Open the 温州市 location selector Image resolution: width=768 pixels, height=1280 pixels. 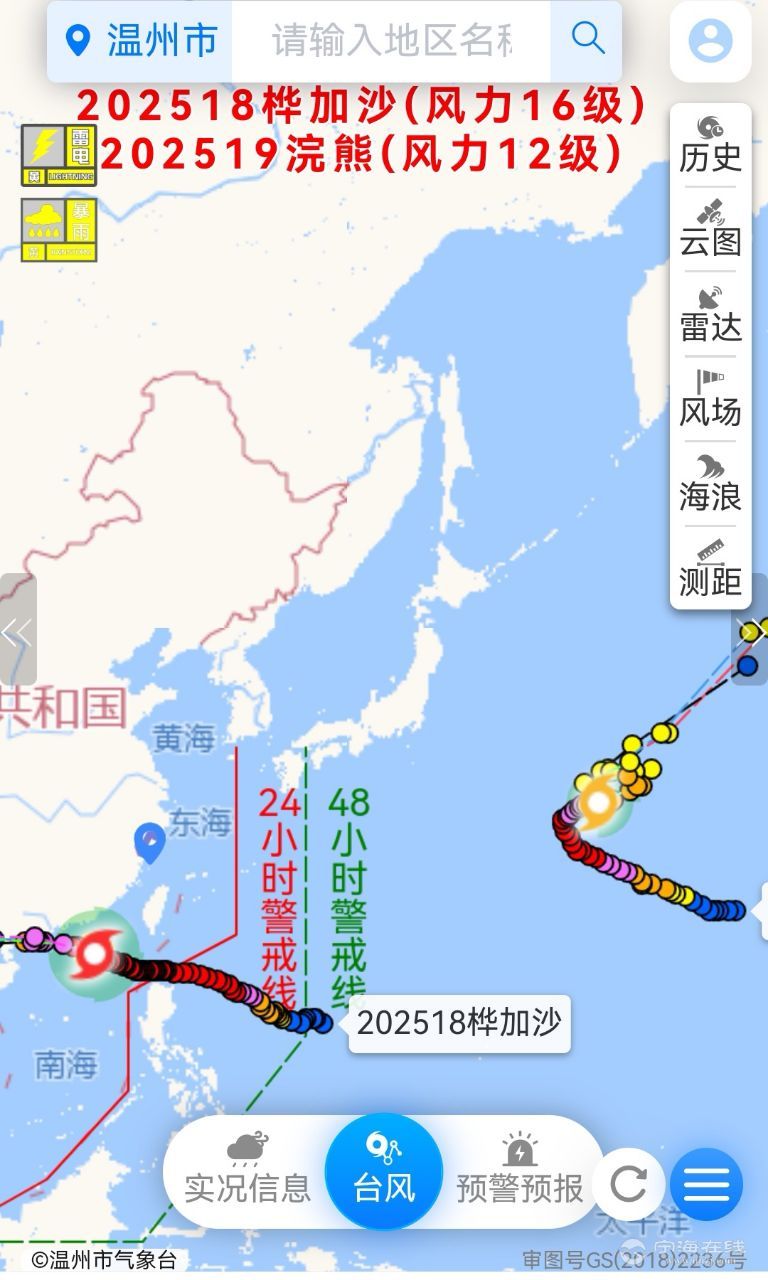pyautogui.click(x=140, y=41)
